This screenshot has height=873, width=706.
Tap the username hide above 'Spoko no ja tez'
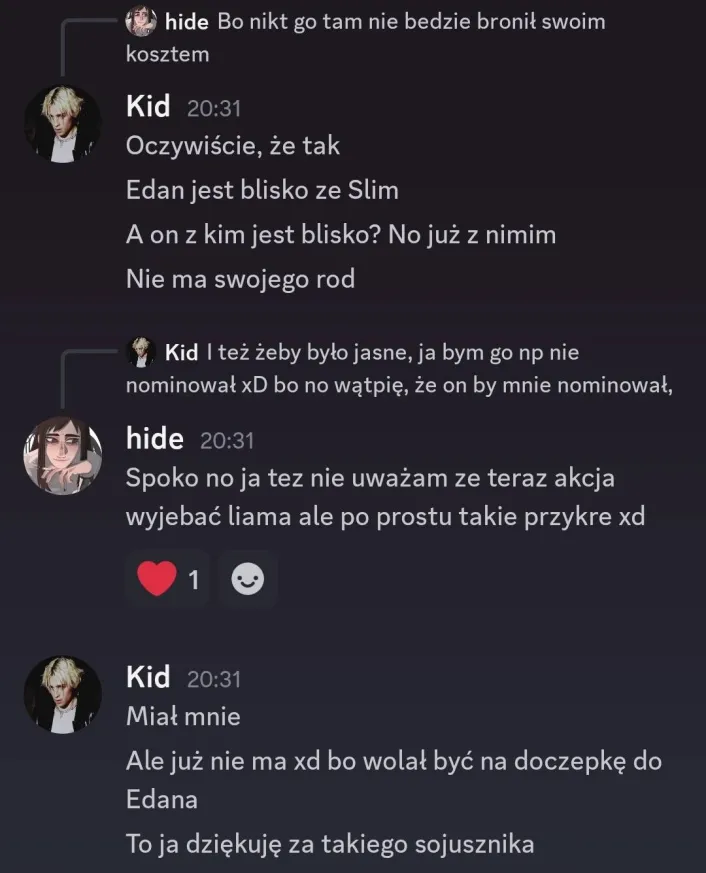(155, 438)
